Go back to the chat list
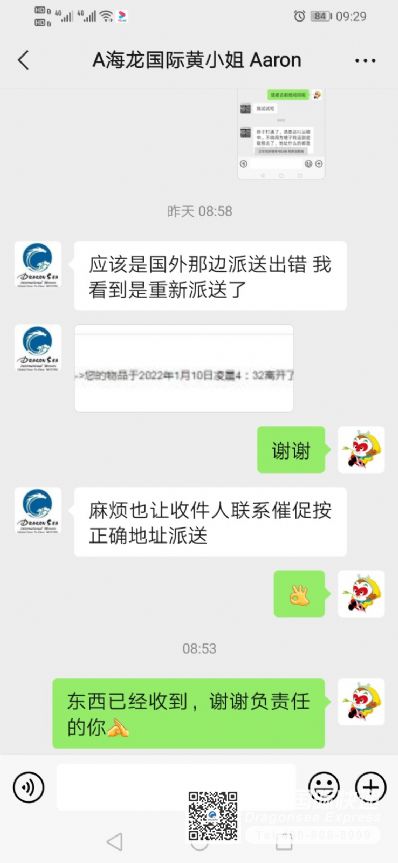Viewport: 398px width, 863px height. click(x=23, y=60)
